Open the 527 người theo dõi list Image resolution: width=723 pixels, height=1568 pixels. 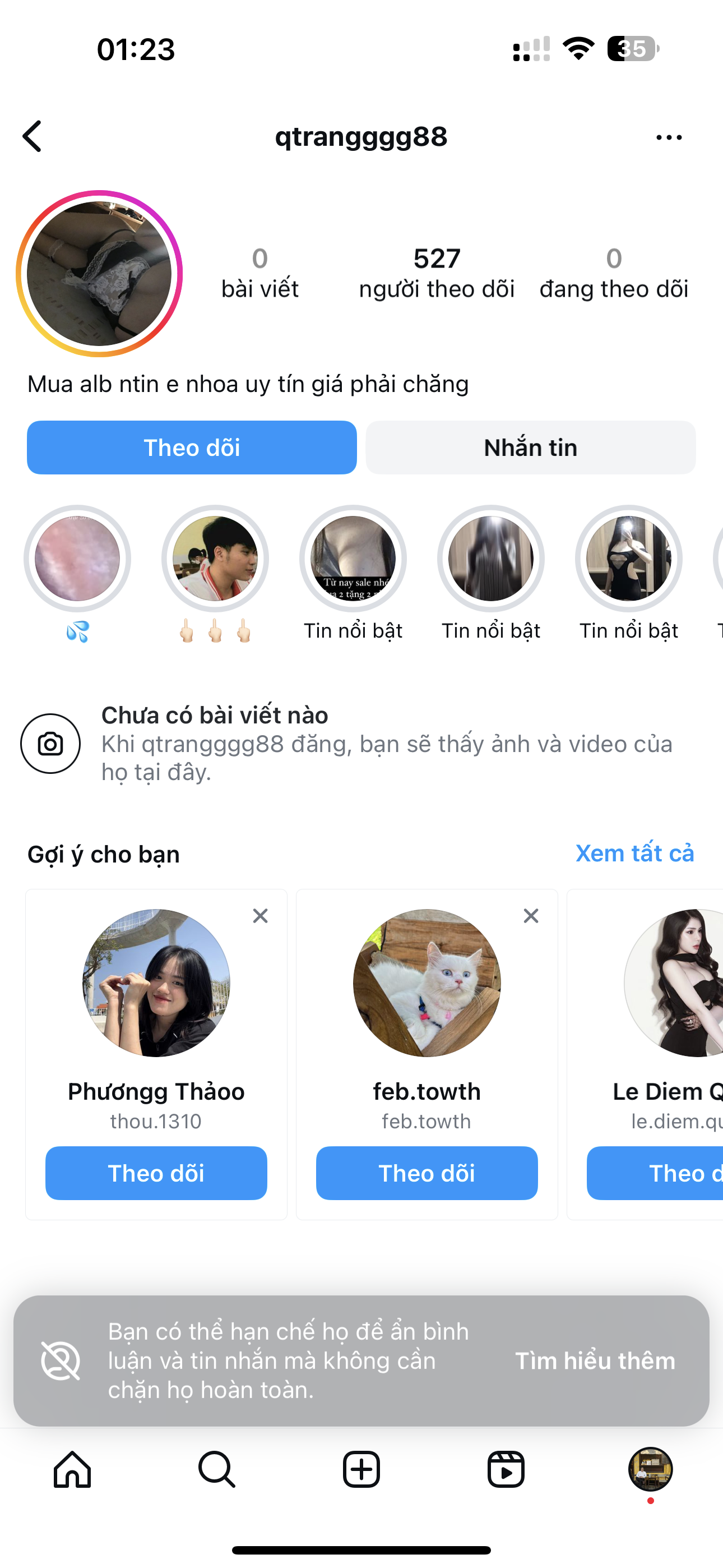(x=437, y=273)
